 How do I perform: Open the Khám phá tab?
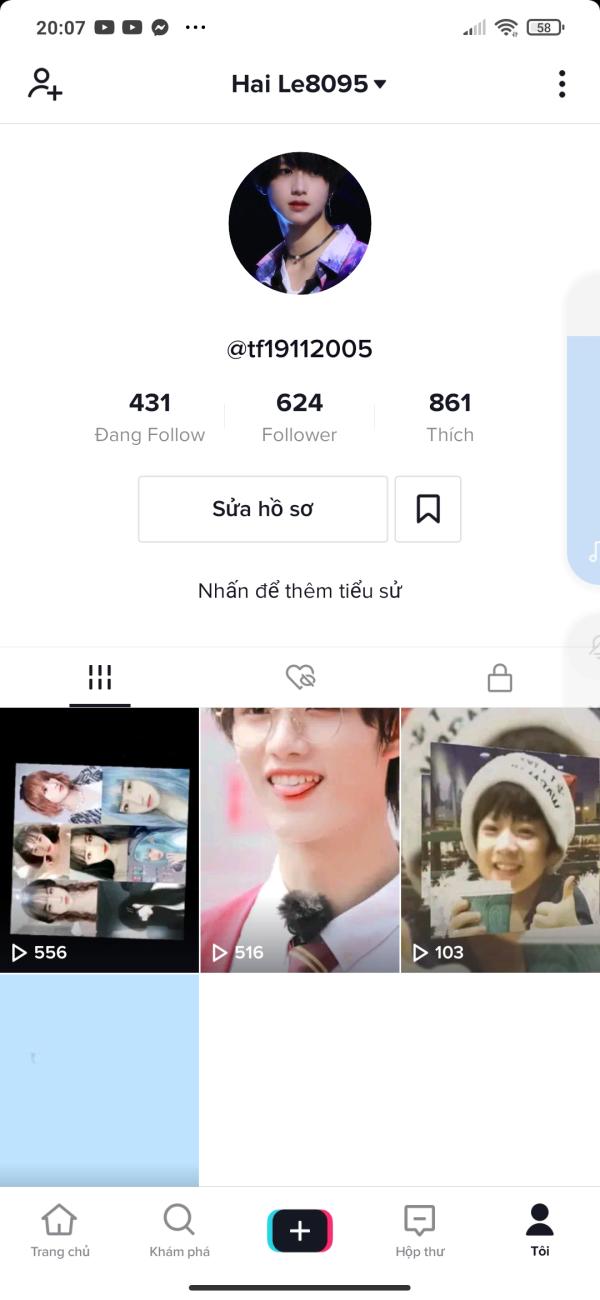pyautogui.click(x=180, y=1230)
